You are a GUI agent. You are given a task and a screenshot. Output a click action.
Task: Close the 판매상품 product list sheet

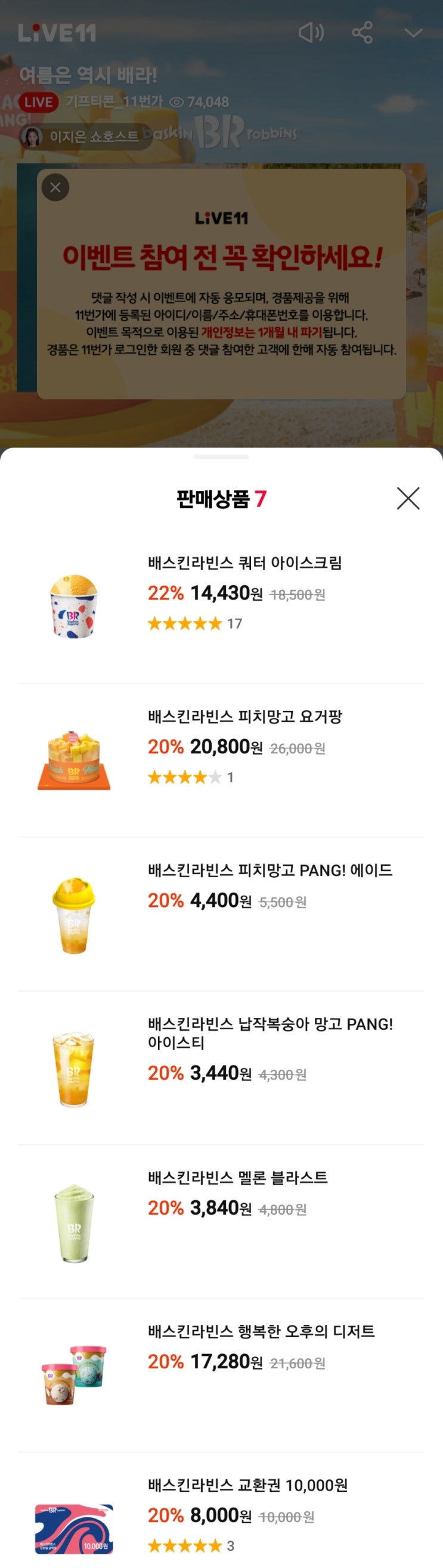pyautogui.click(x=408, y=498)
